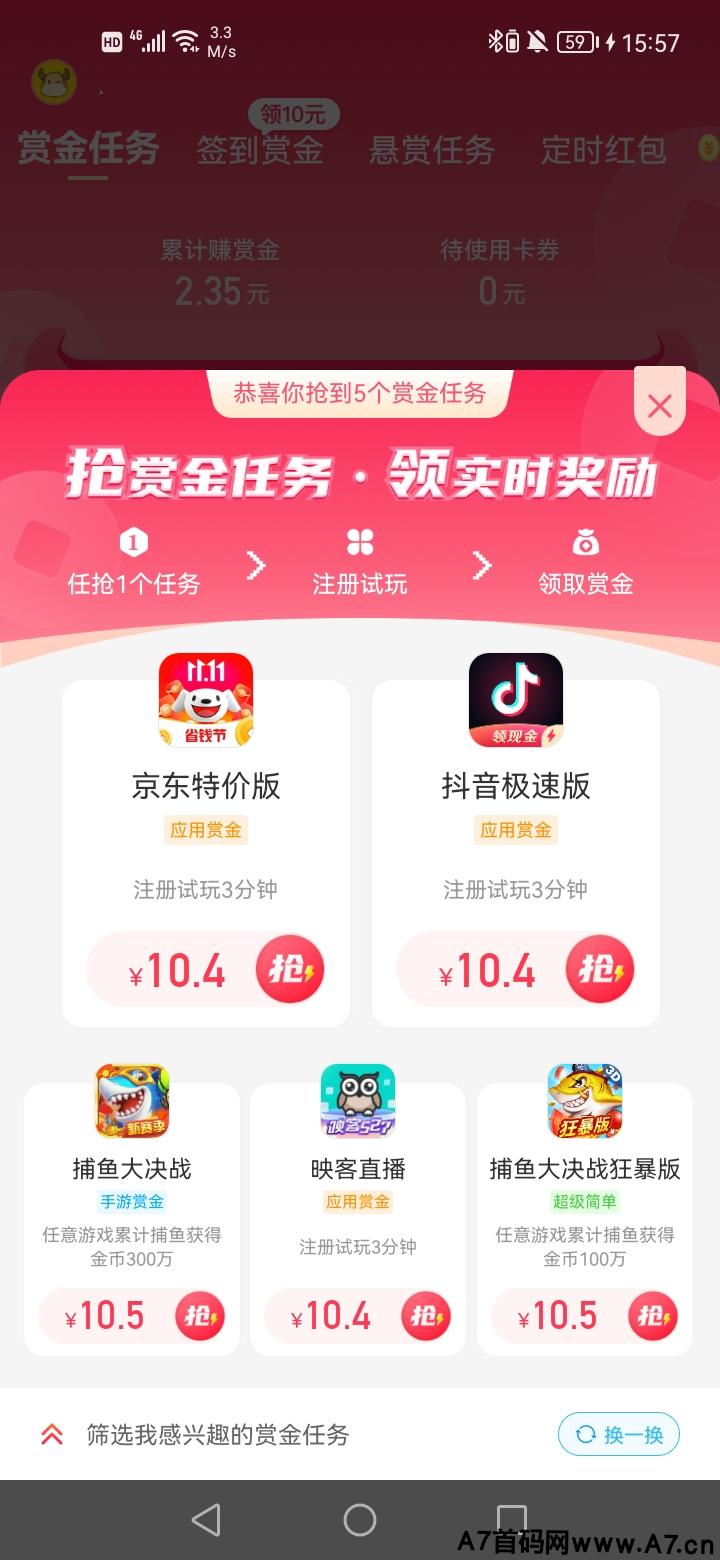Screen dimensions: 720x1560
Task: Close the bounty task popup
Action: pos(660,406)
